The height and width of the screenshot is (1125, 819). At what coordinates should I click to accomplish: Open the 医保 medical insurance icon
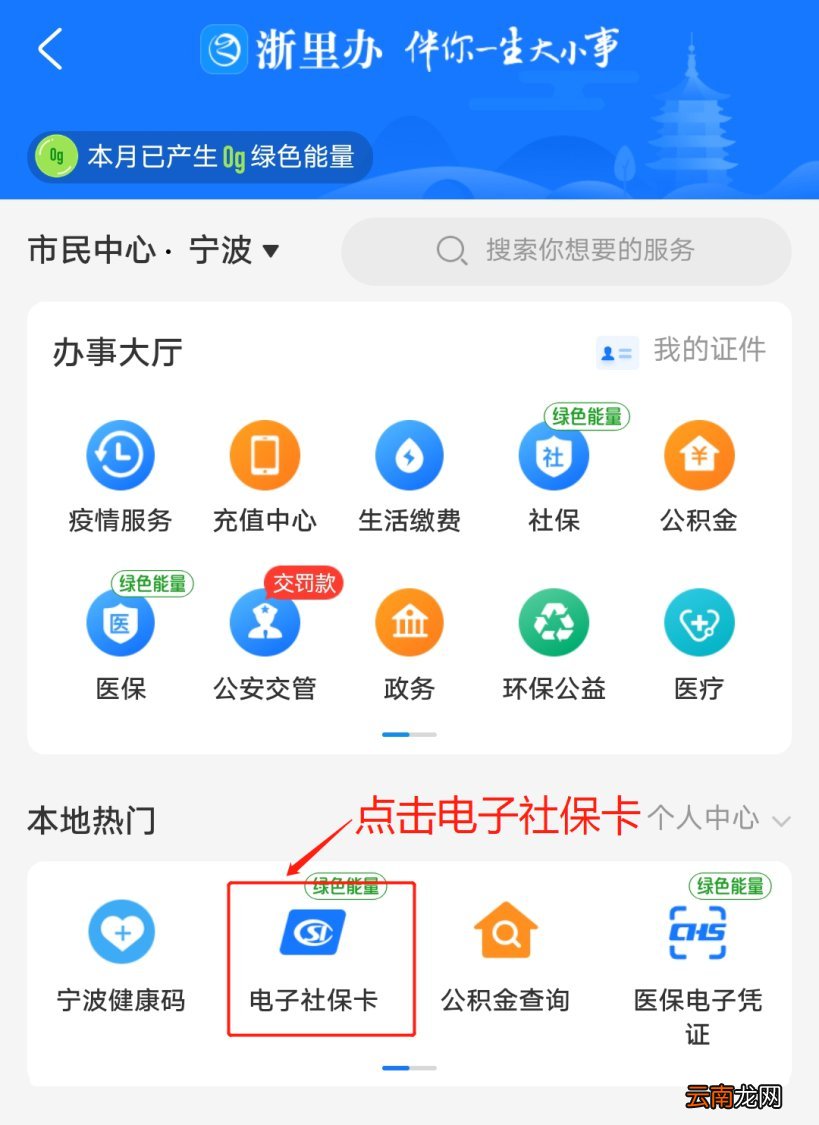[x=120, y=622]
